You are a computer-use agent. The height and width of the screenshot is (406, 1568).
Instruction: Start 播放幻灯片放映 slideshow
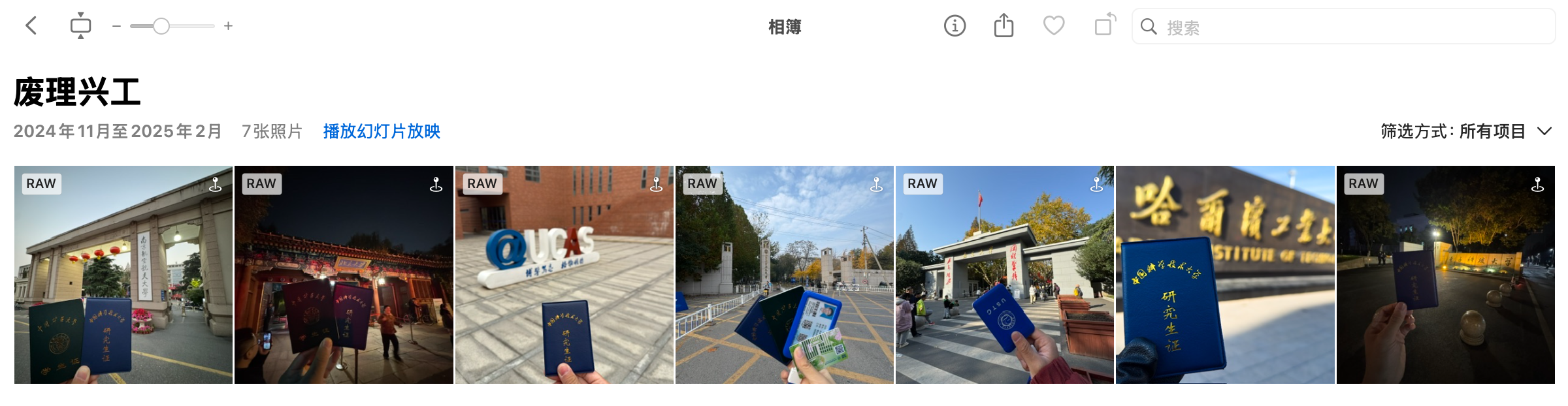tap(382, 131)
